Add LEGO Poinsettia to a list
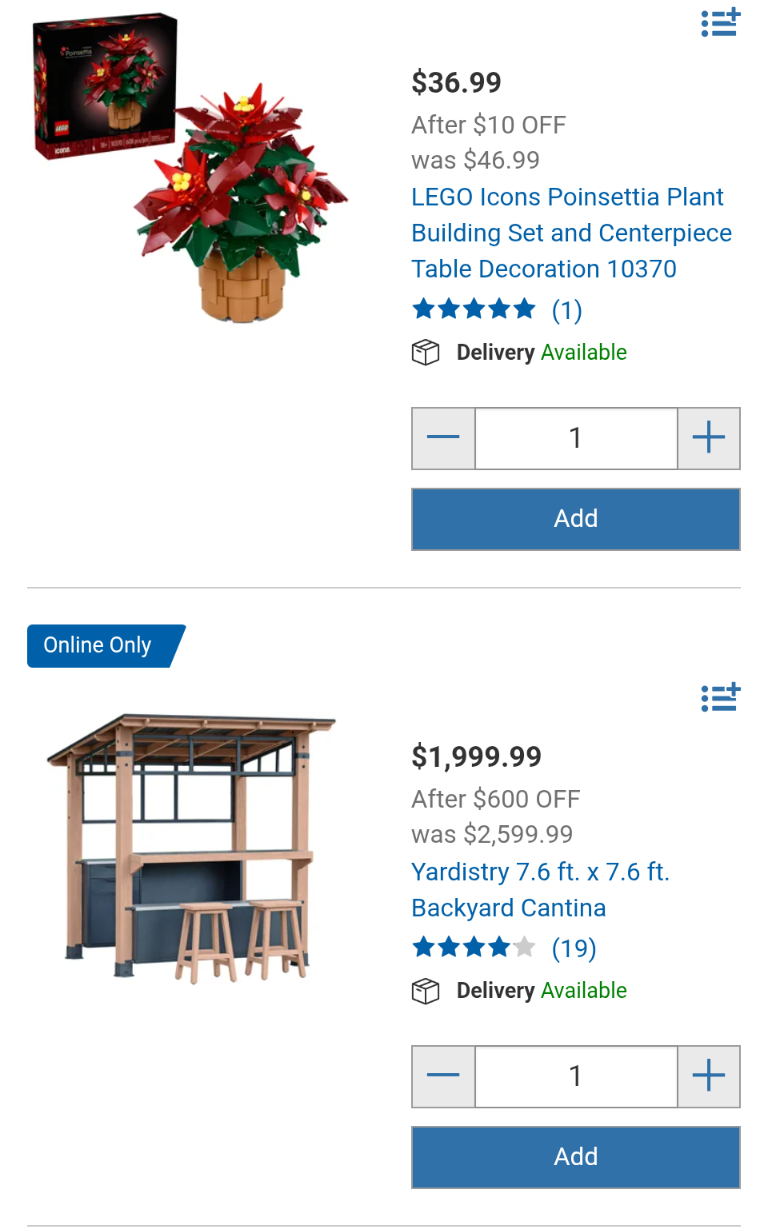 pyautogui.click(x=720, y=22)
